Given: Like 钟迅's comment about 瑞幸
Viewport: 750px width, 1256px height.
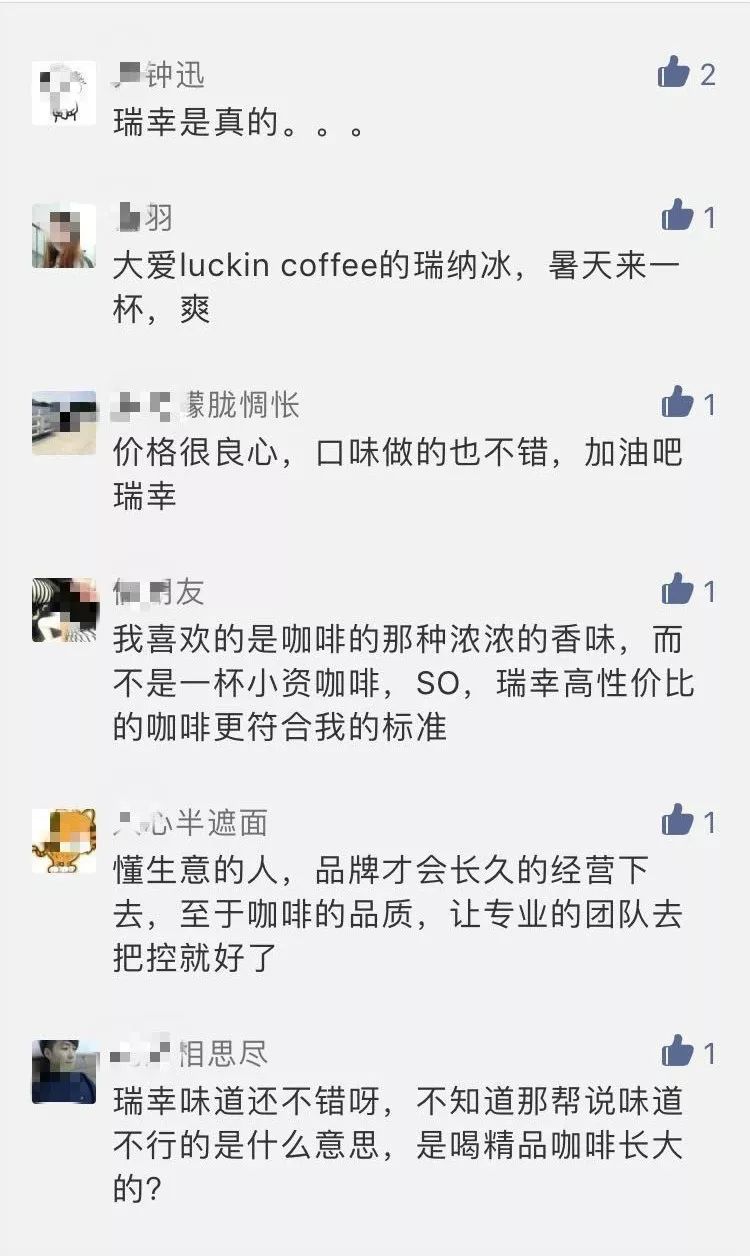Looking at the screenshot, I should click(674, 72).
